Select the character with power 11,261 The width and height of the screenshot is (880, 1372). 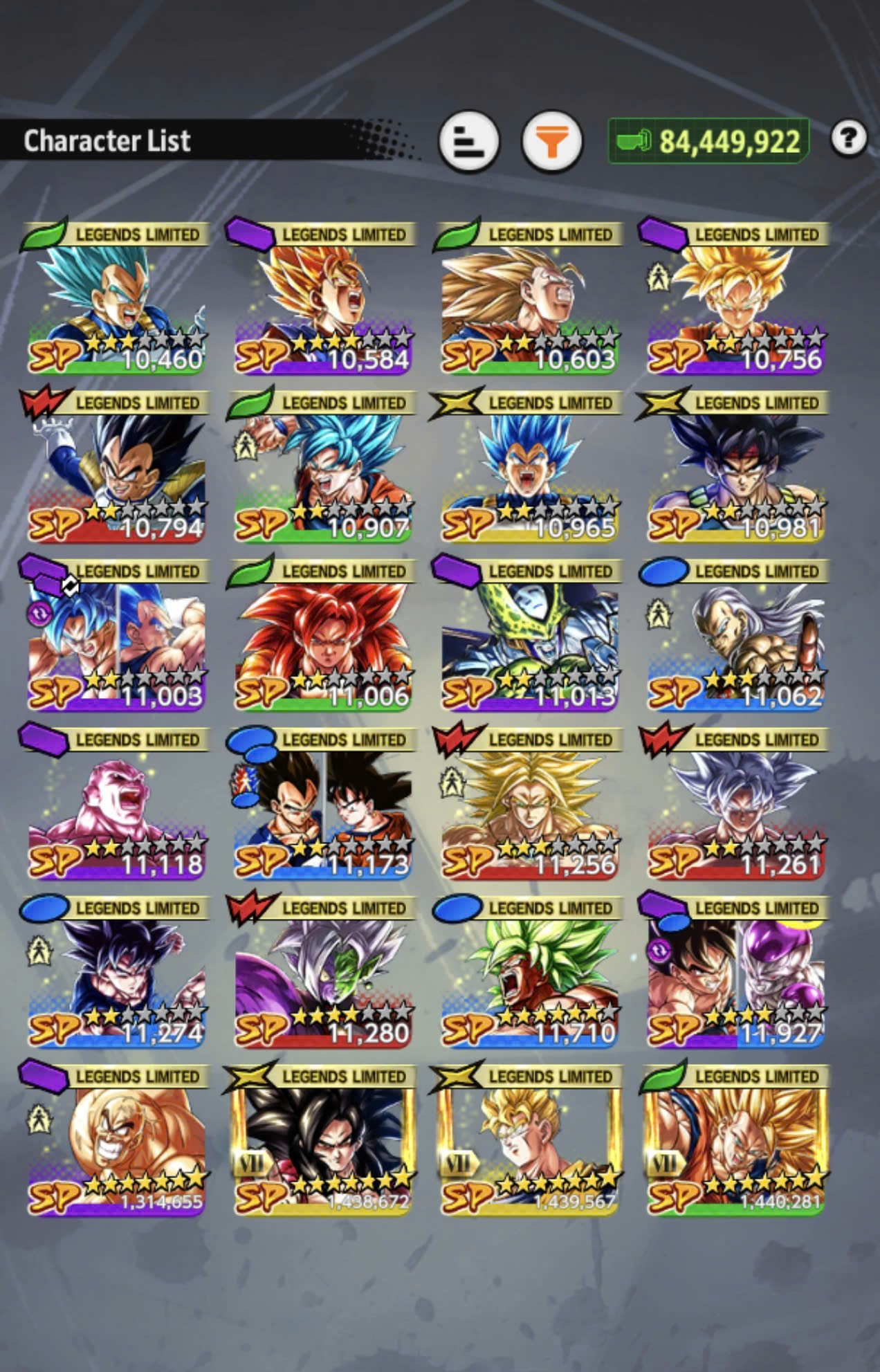[735, 803]
